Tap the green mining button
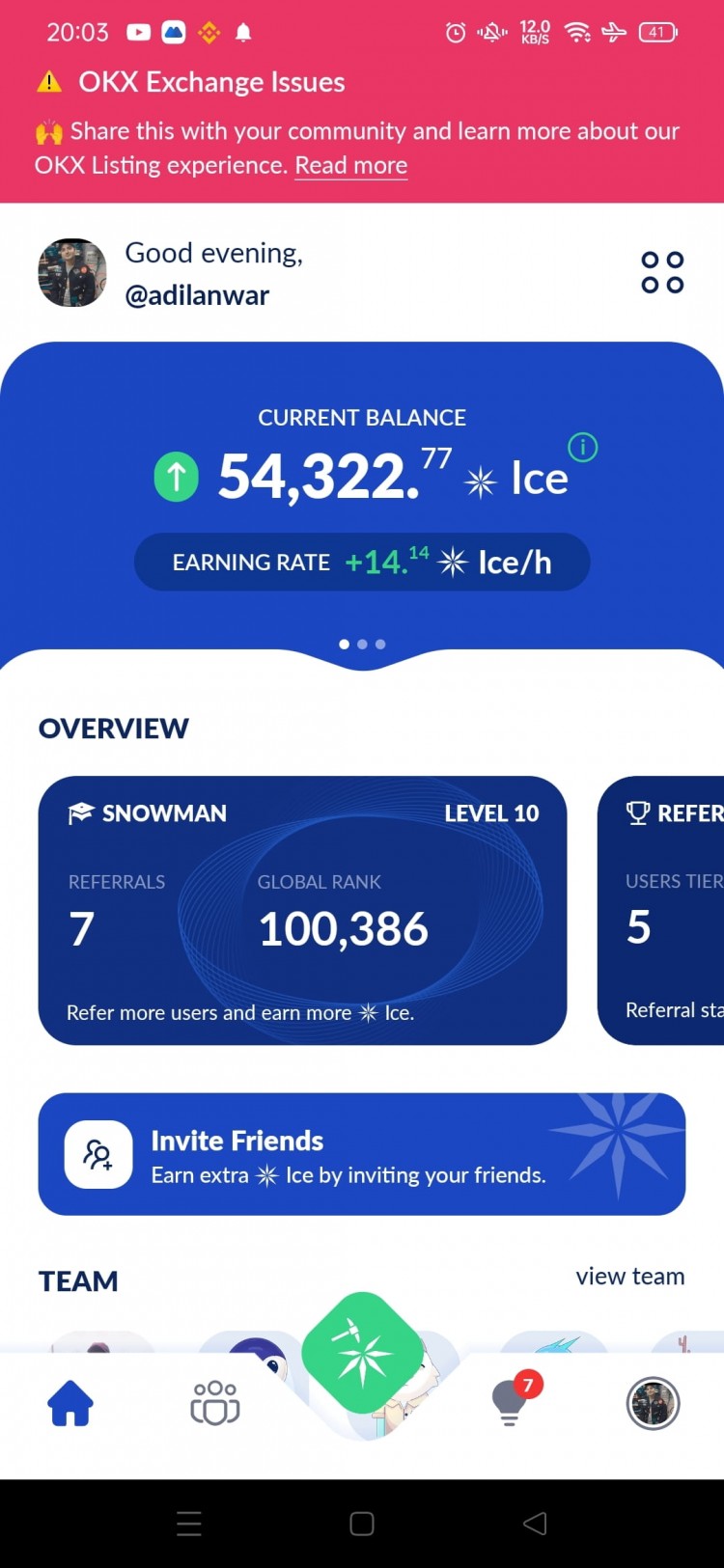 tap(362, 1354)
